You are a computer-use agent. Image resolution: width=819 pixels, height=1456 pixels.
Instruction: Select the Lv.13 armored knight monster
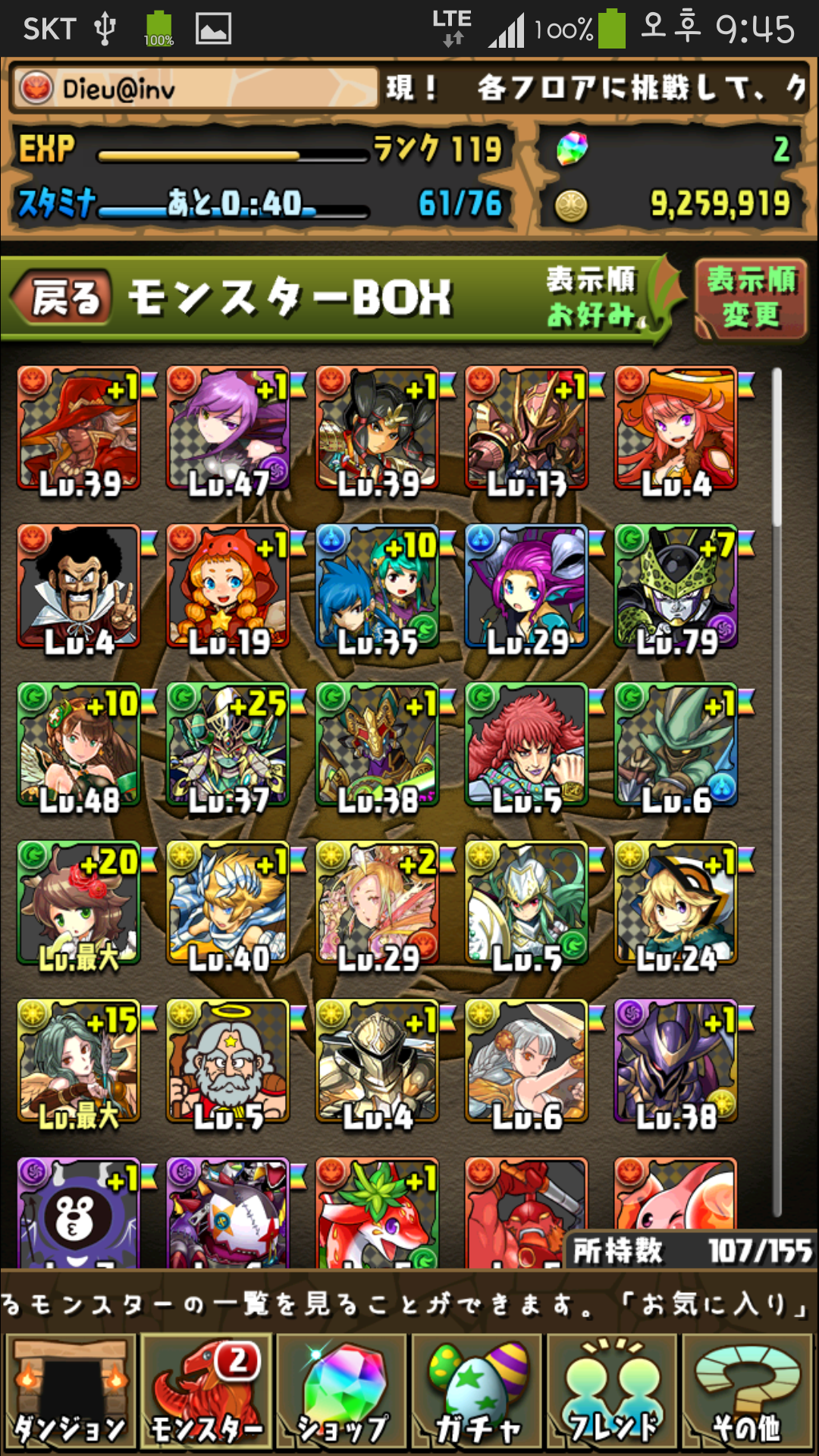pyautogui.click(x=527, y=429)
